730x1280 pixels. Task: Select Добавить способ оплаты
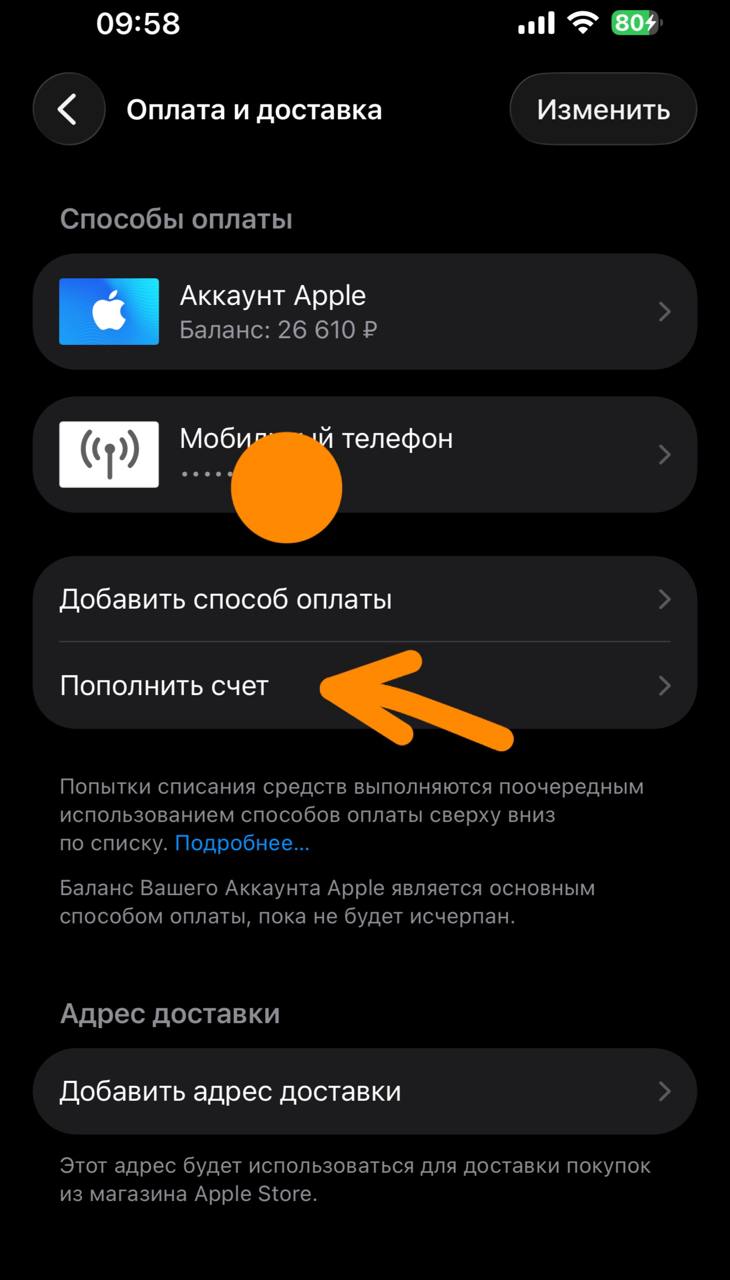click(364, 599)
